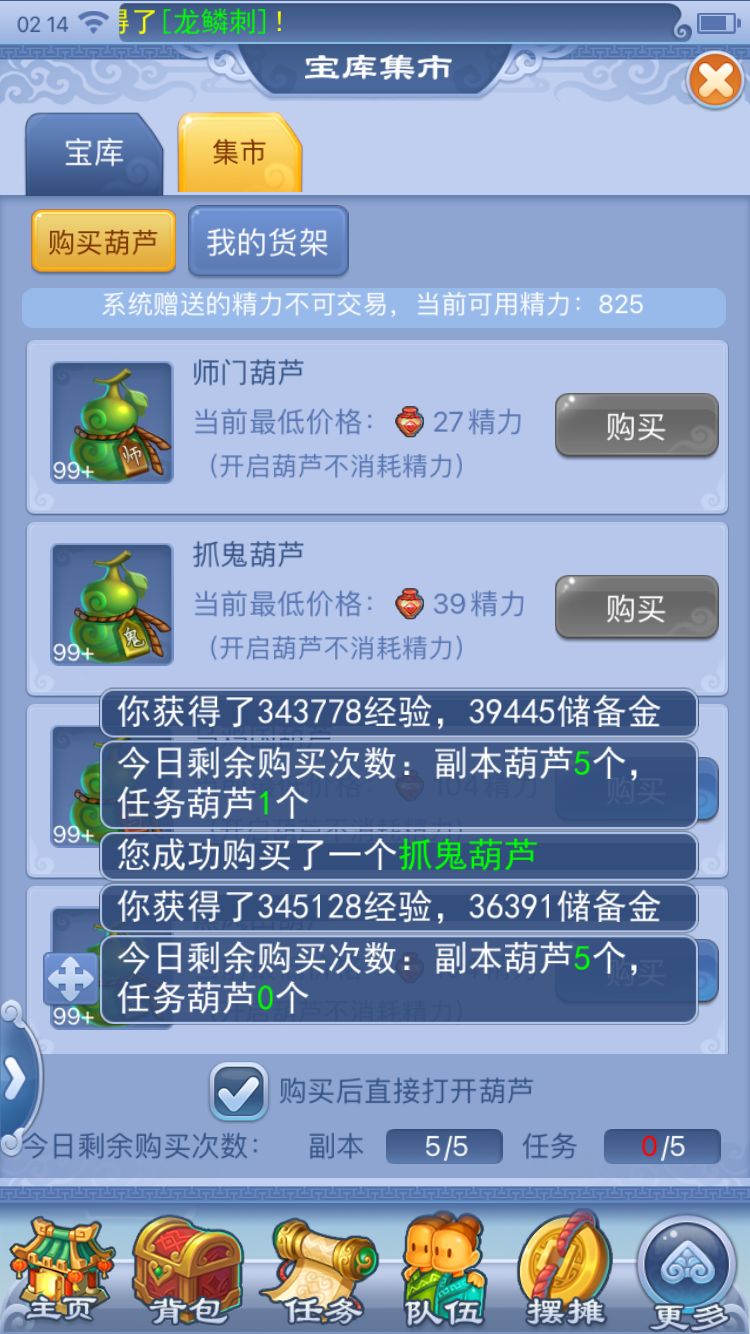Viewport: 750px width, 1334px height.
Task: Select the 集市 tab
Action: point(239,152)
